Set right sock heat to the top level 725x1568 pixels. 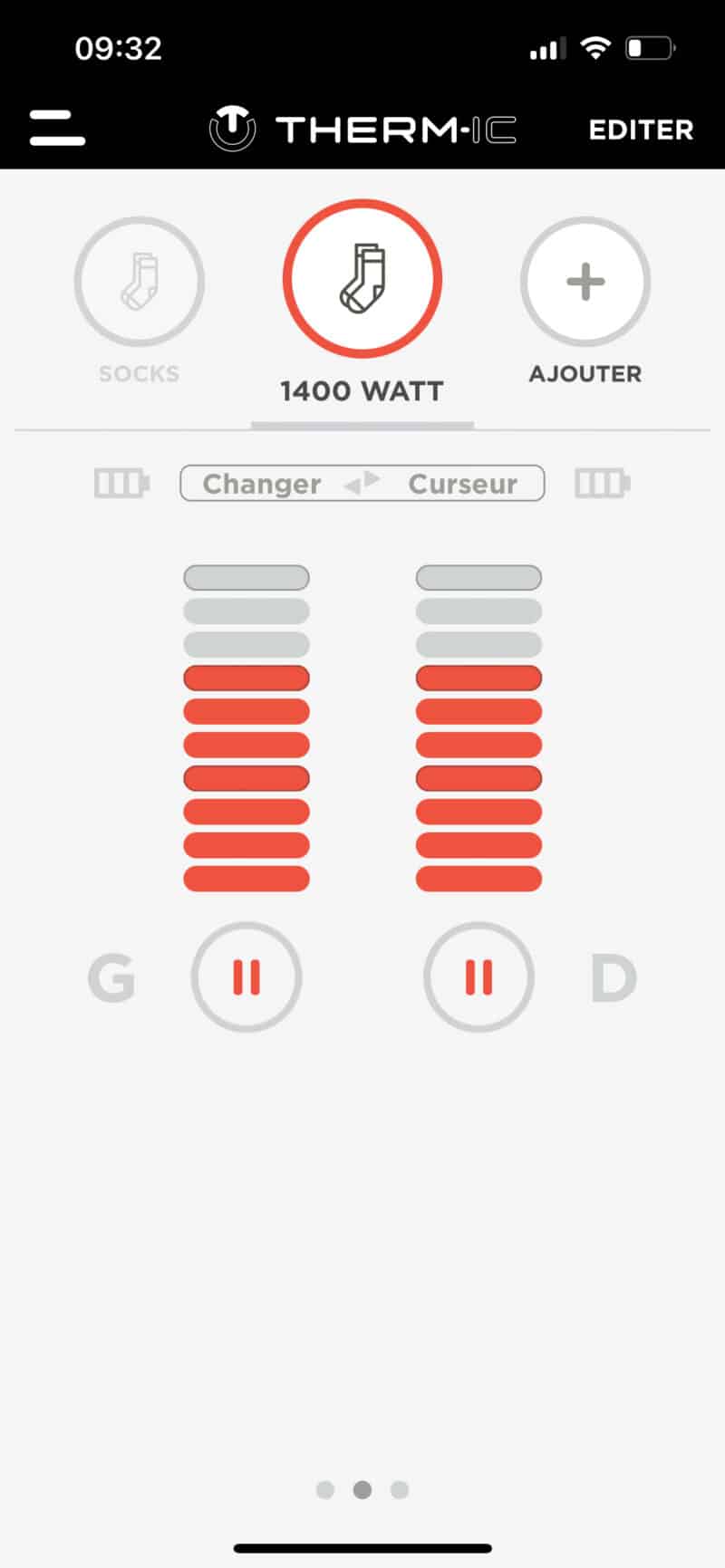pyautogui.click(x=478, y=578)
